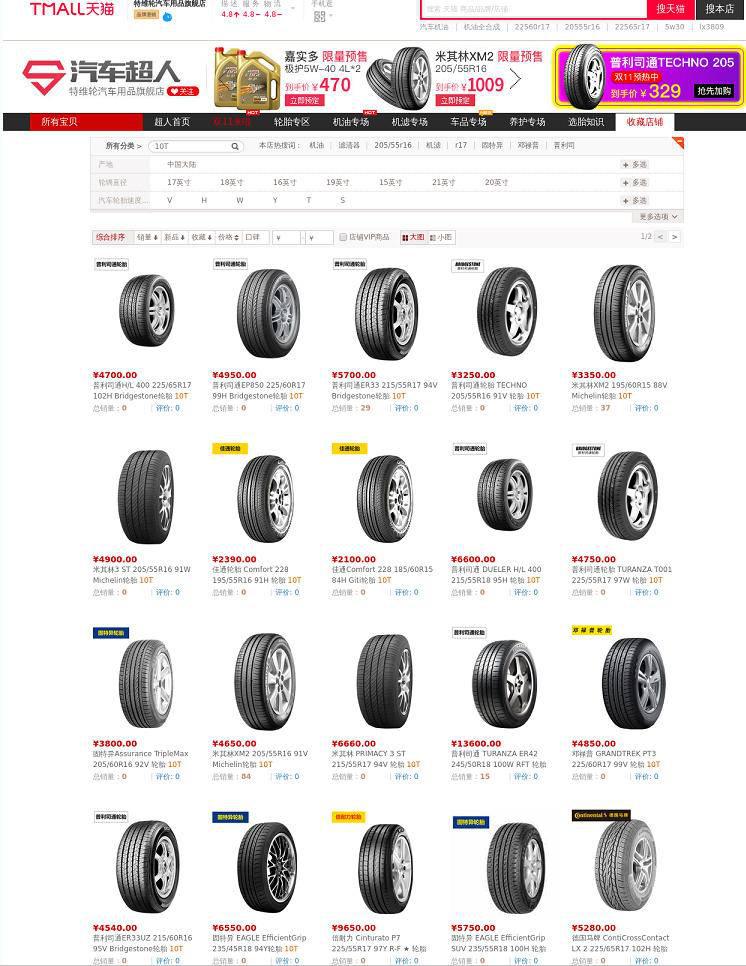The height and width of the screenshot is (966, 746).
Task: Open the 超人首页 store home tab
Action: [172, 122]
